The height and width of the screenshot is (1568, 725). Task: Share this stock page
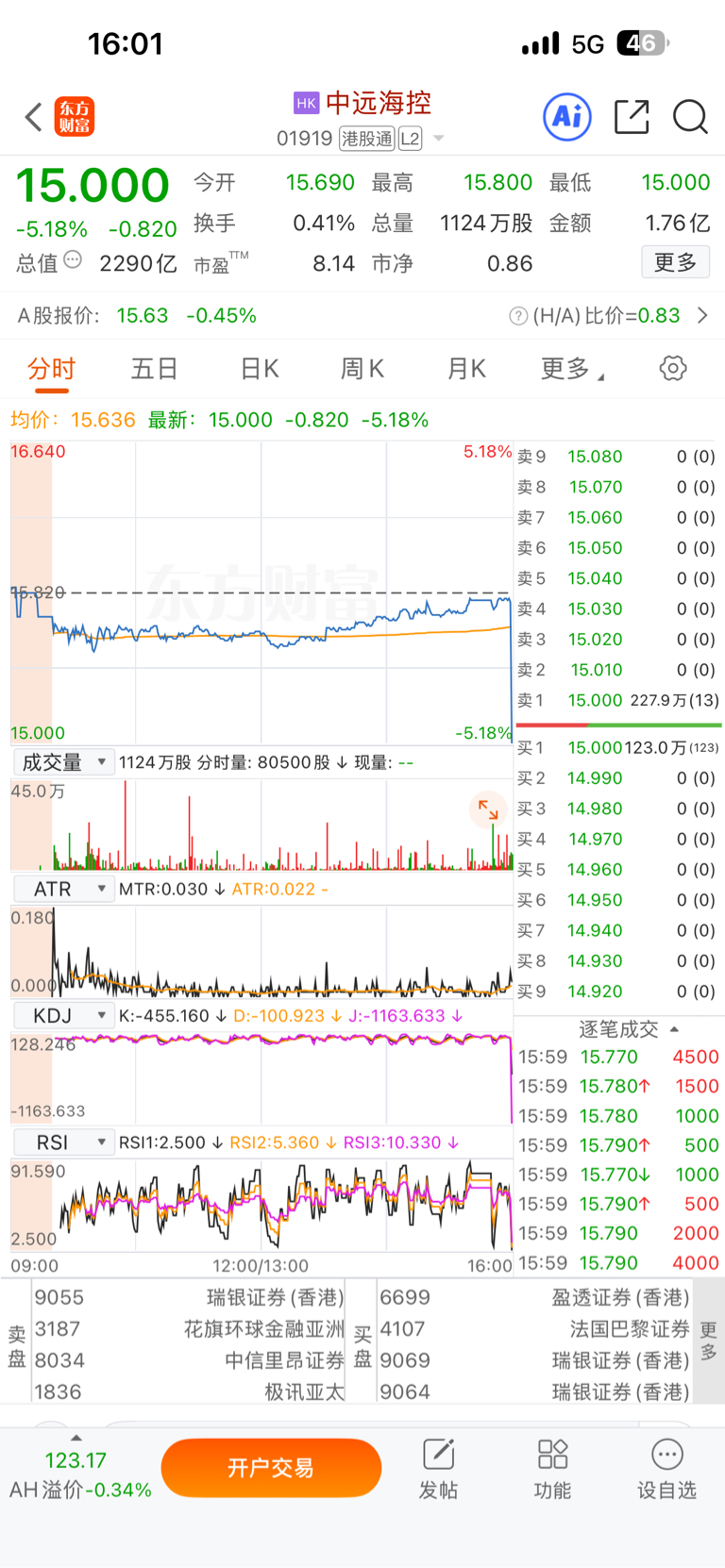(x=632, y=117)
